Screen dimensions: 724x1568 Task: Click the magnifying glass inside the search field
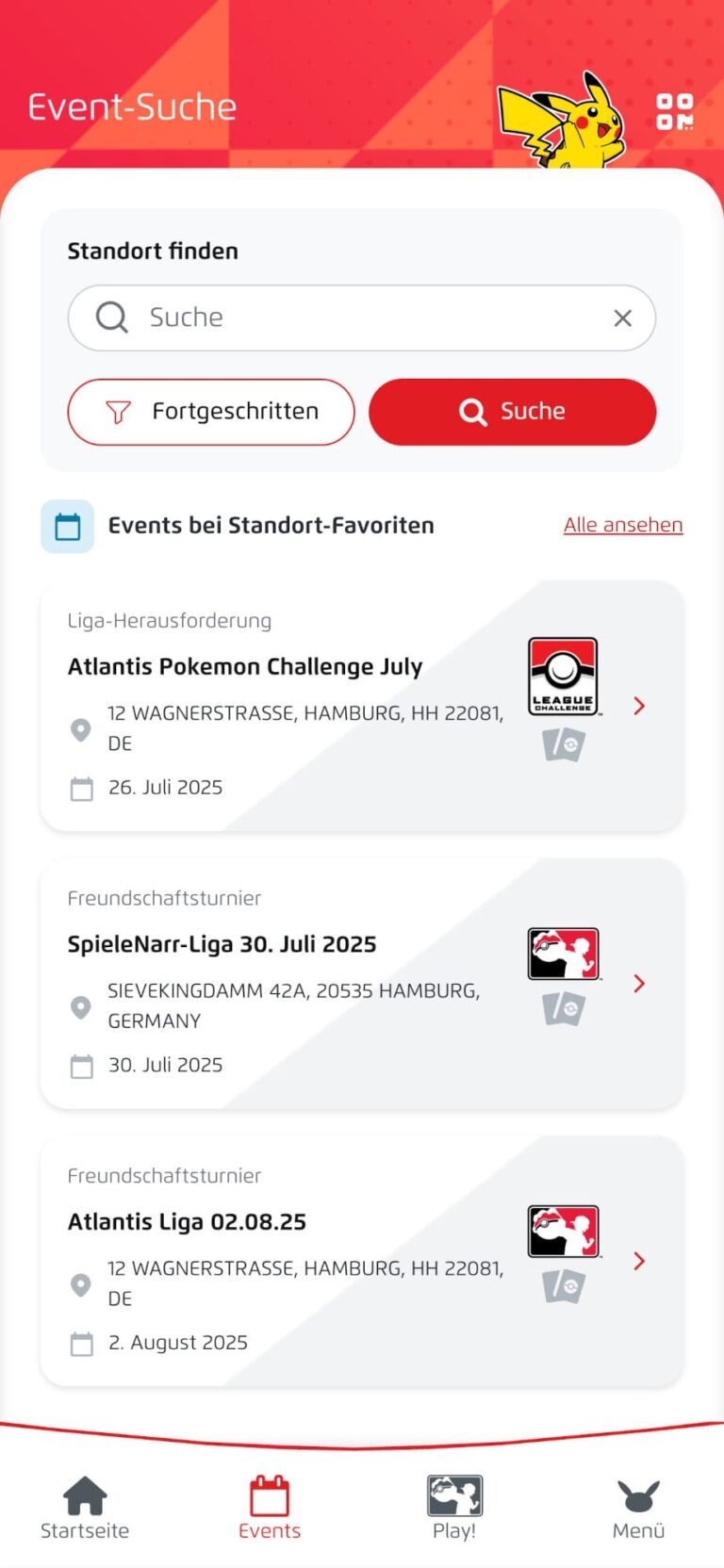111,318
